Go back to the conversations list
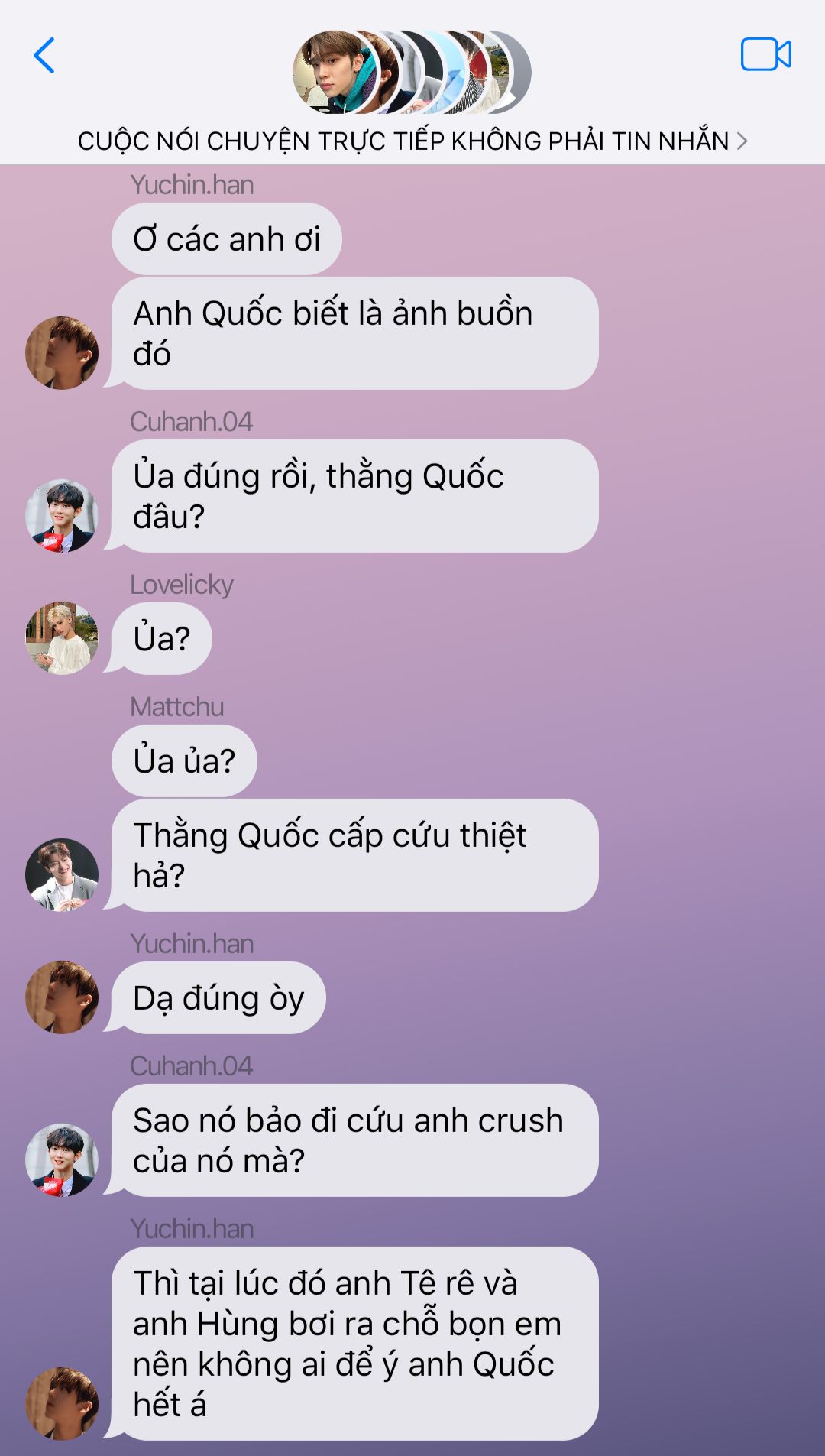This screenshot has width=825, height=1456. 44,56
